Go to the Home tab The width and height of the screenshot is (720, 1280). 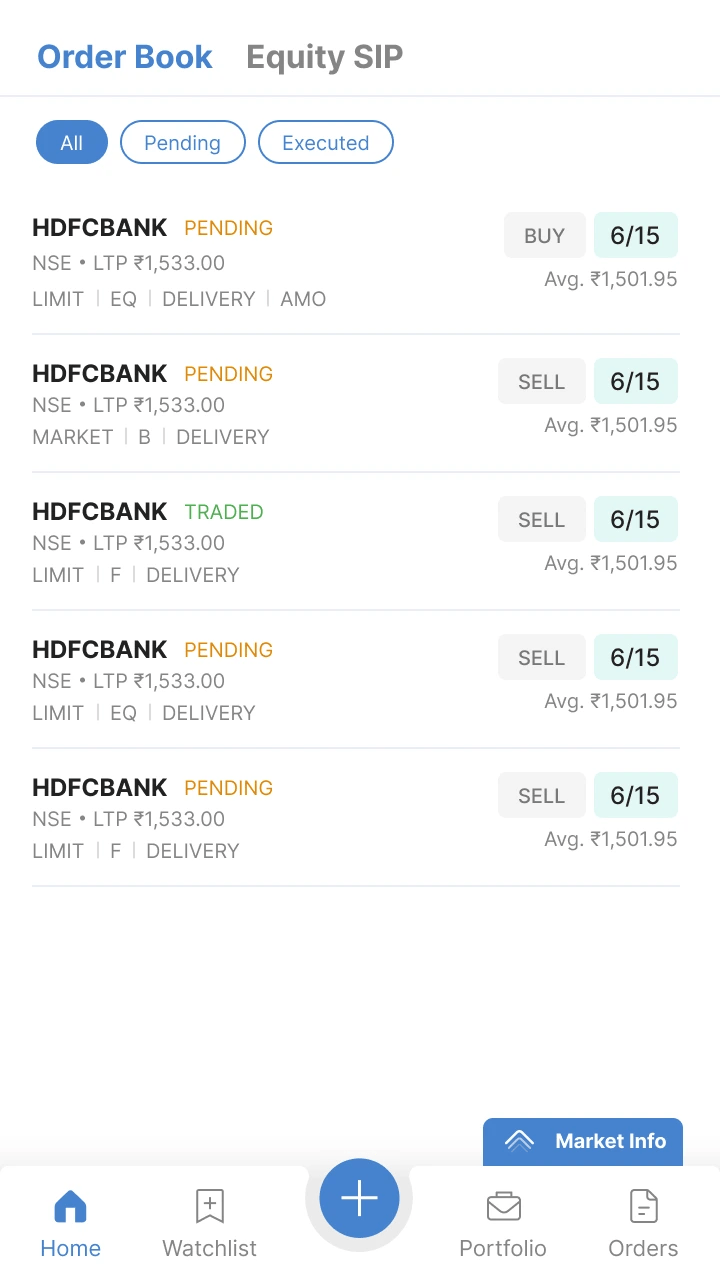(x=70, y=1223)
